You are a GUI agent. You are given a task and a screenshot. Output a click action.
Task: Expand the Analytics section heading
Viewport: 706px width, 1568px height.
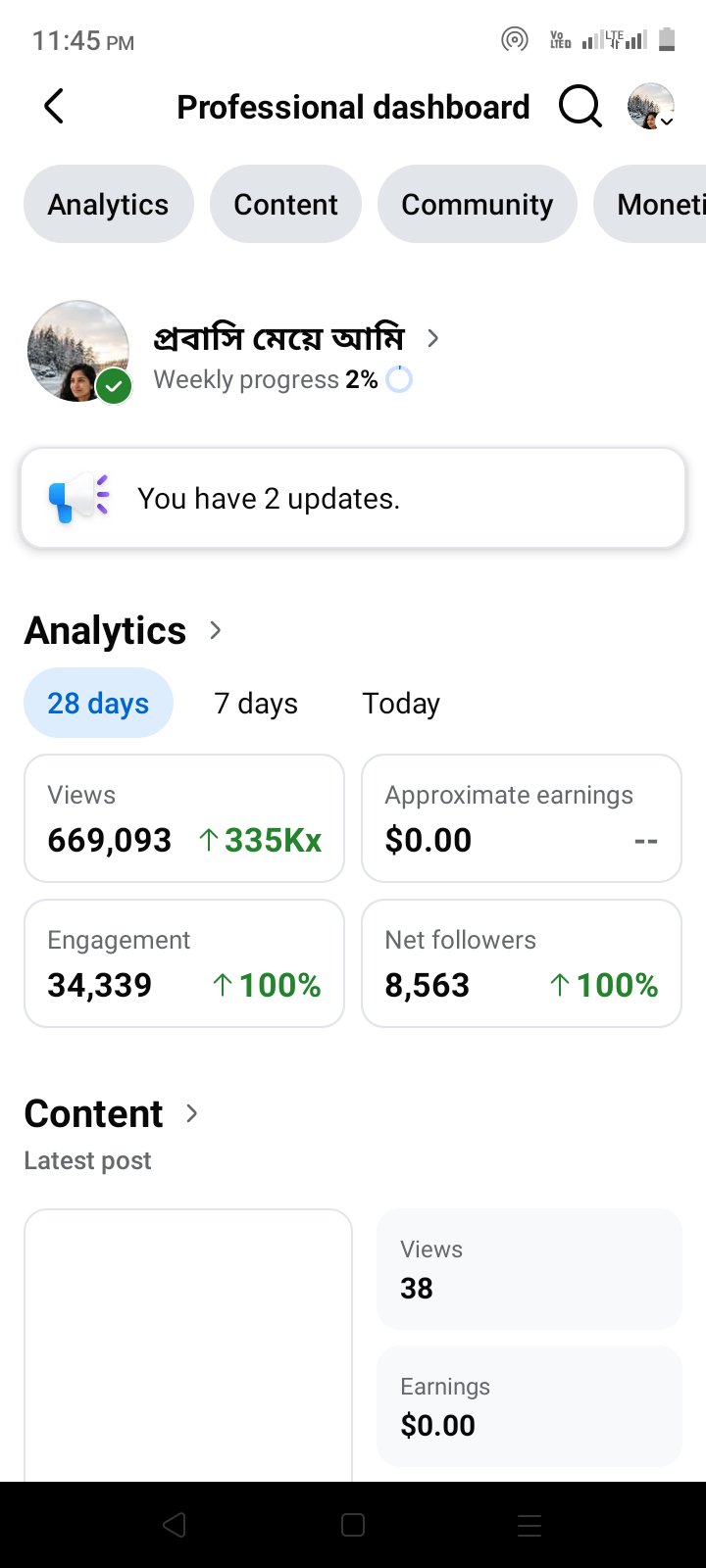(x=124, y=630)
